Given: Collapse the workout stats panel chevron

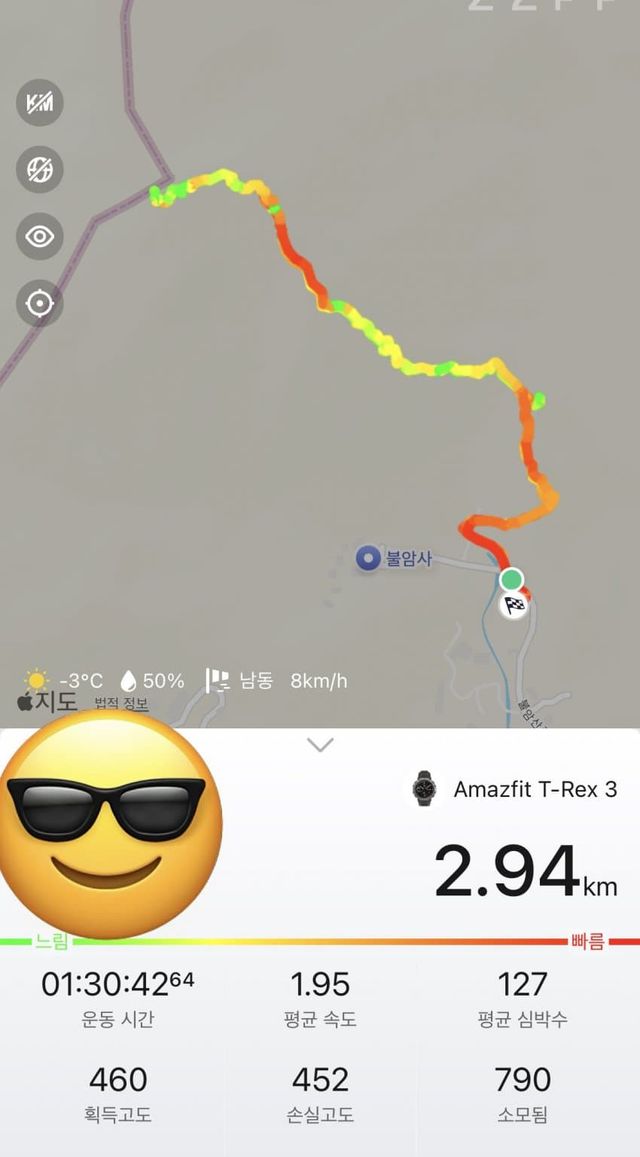Looking at the screenshot, I should click(320, 745).
